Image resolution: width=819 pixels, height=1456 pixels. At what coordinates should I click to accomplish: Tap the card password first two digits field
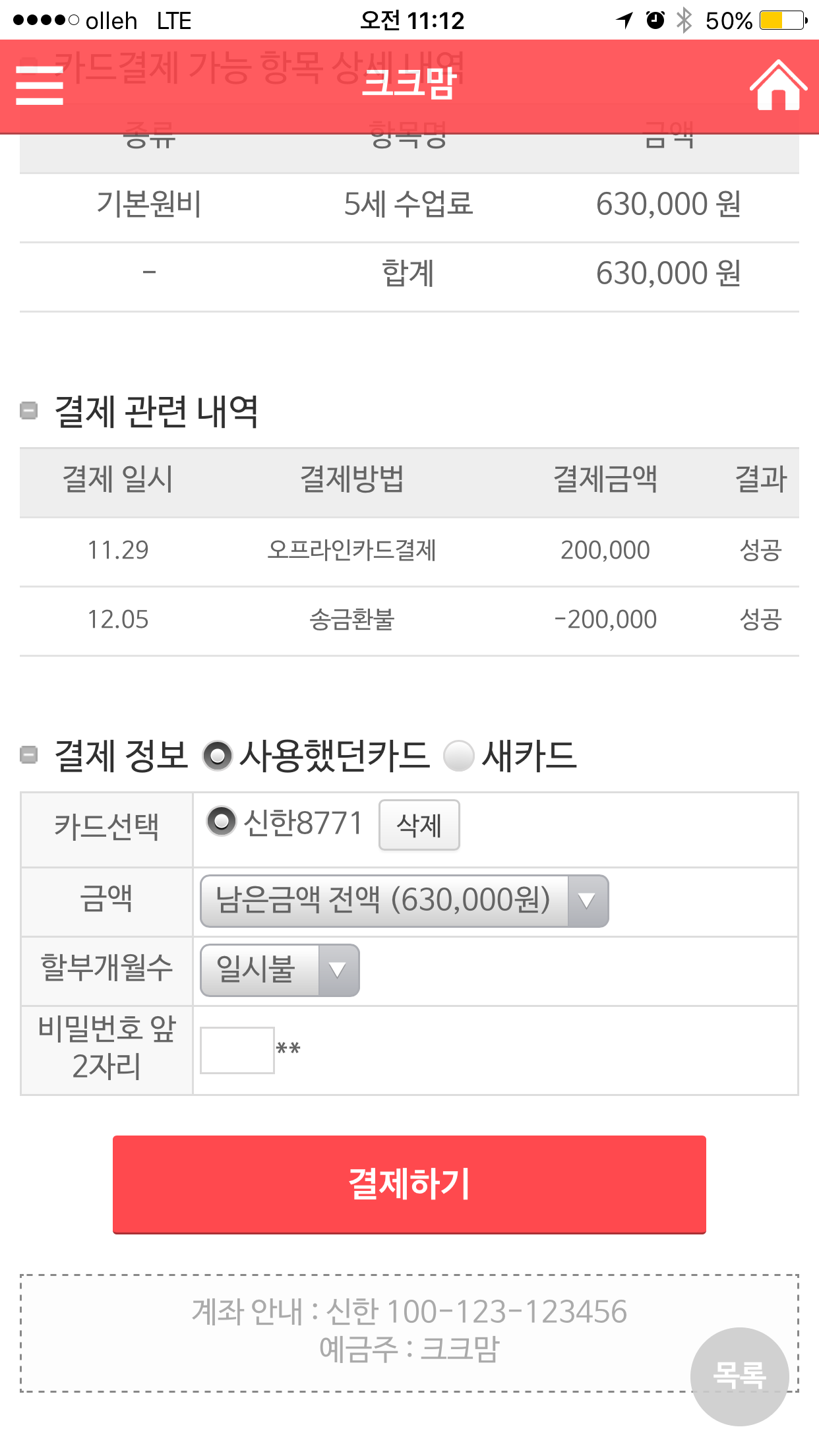click(x=237, y=1050)
